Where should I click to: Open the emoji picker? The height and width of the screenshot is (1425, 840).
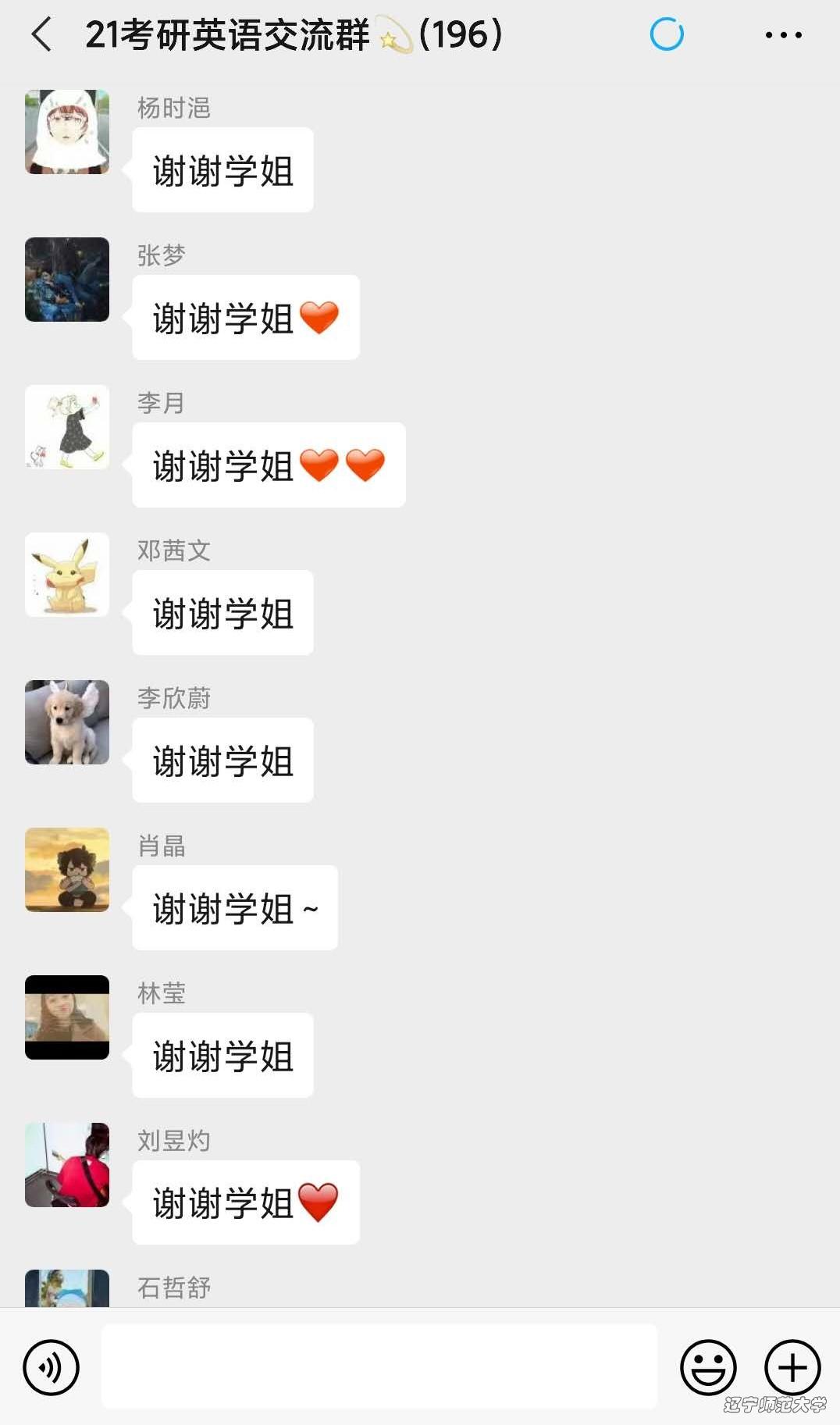click(708, 1366)
